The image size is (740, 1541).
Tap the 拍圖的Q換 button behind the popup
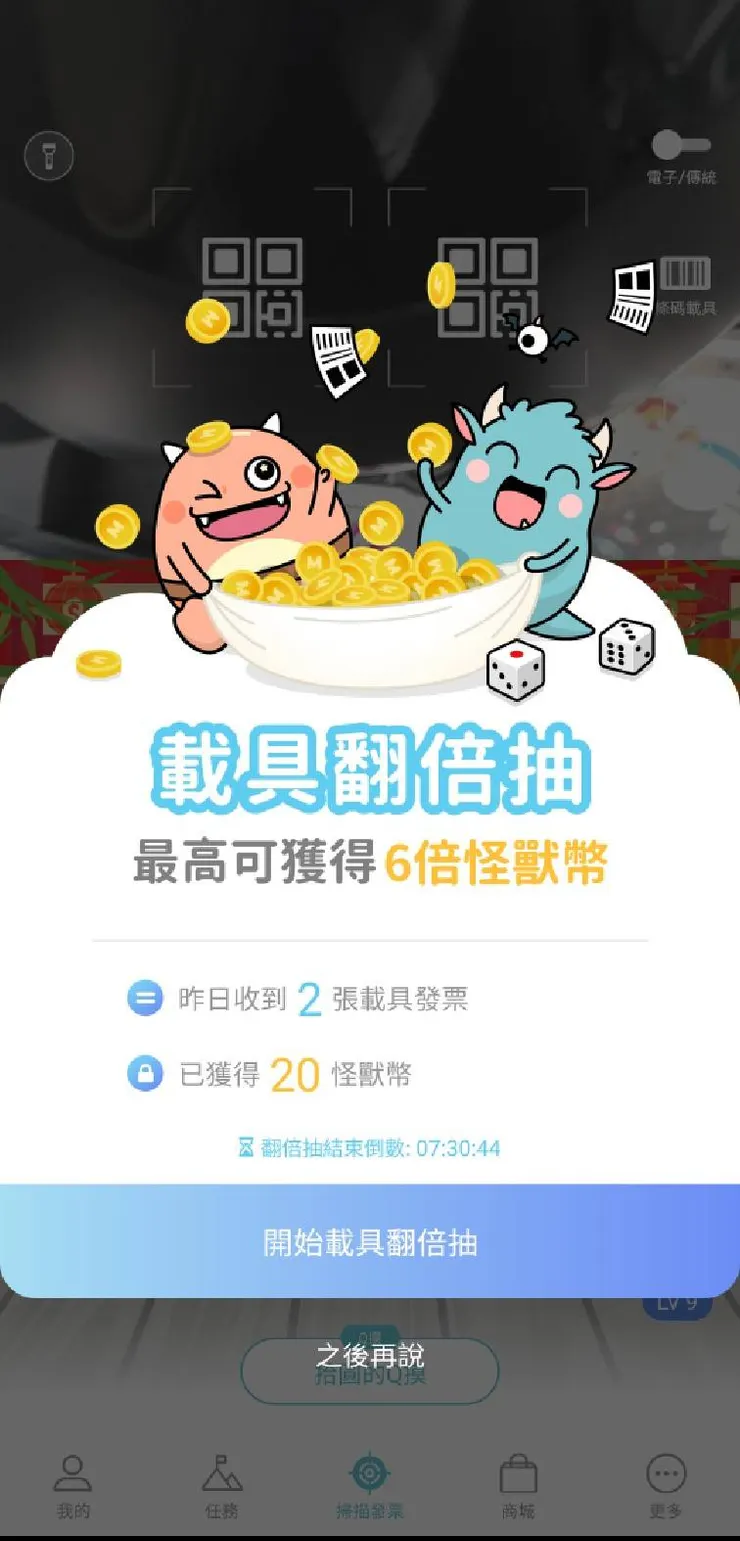click(x=370, y=1375)
